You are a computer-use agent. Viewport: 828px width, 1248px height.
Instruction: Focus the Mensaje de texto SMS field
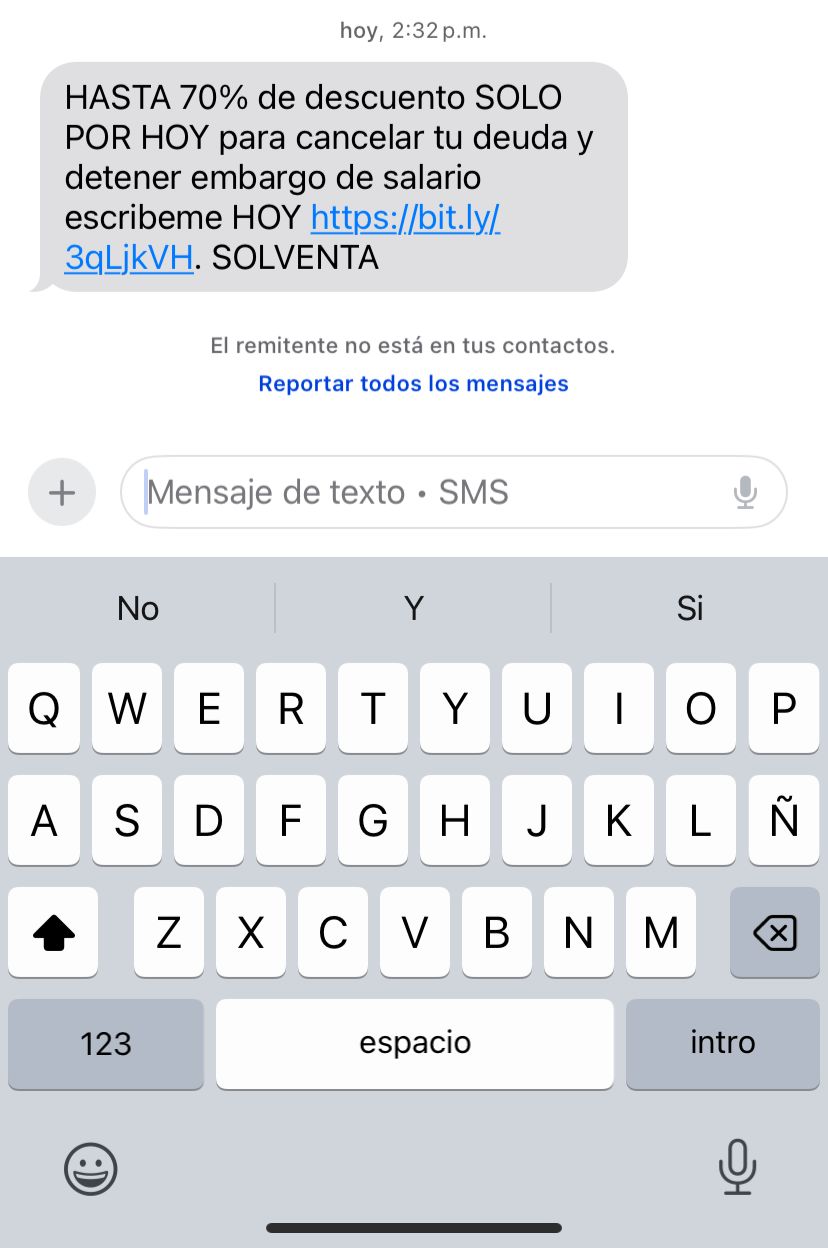tap(430, 492)
